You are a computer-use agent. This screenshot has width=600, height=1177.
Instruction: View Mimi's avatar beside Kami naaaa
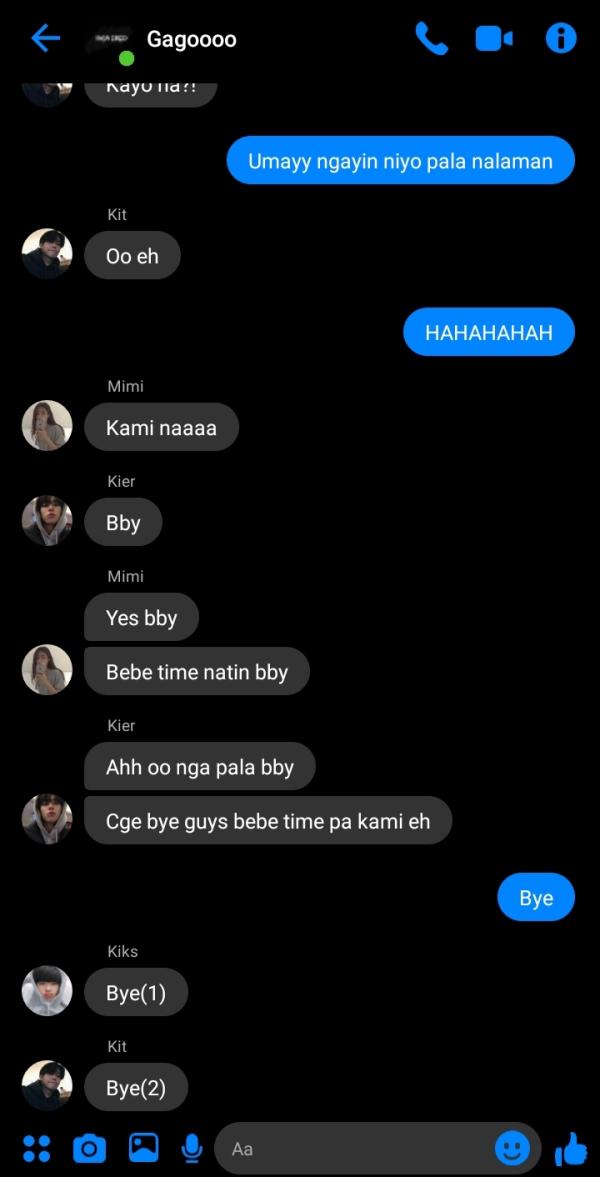click(47, 426)
